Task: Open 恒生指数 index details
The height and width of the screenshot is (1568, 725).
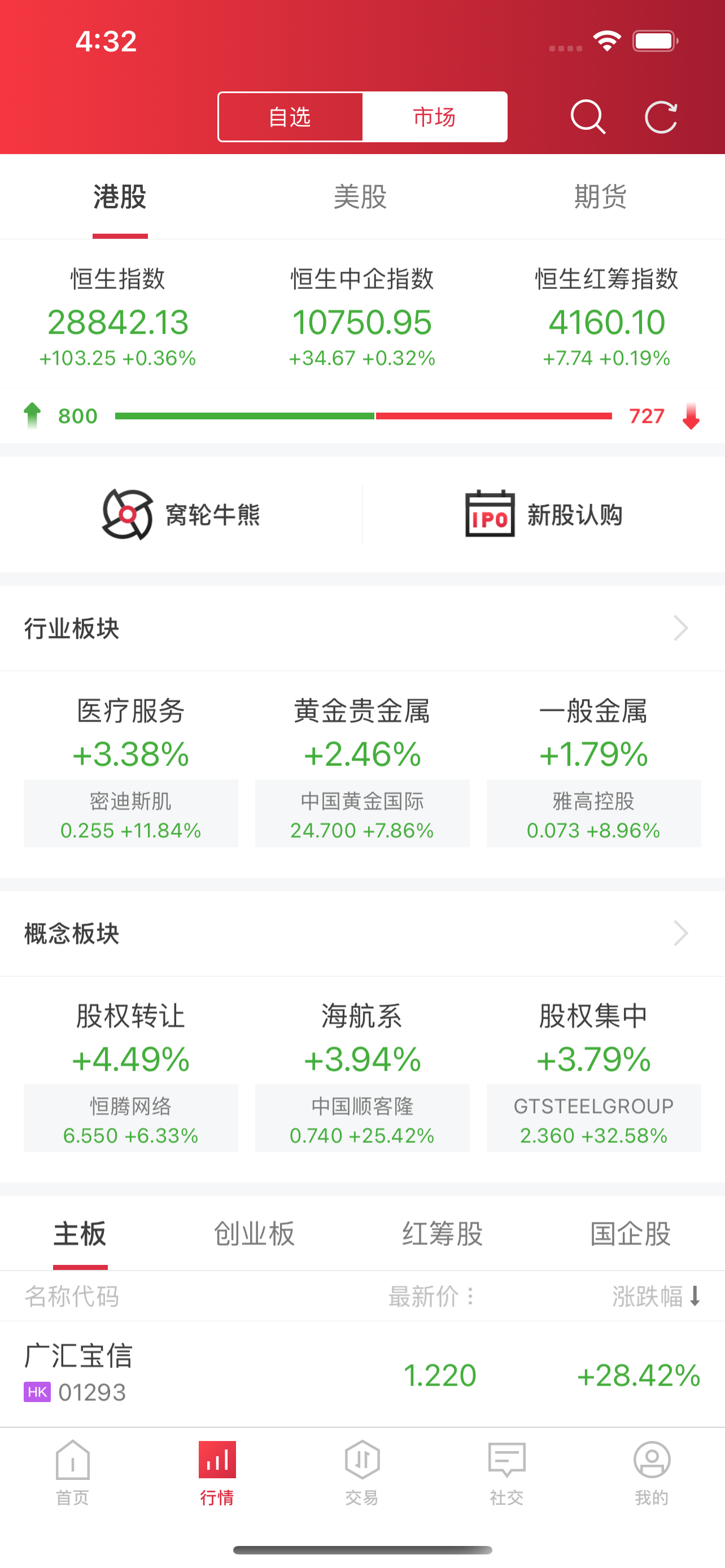Action: pos(118,318)
